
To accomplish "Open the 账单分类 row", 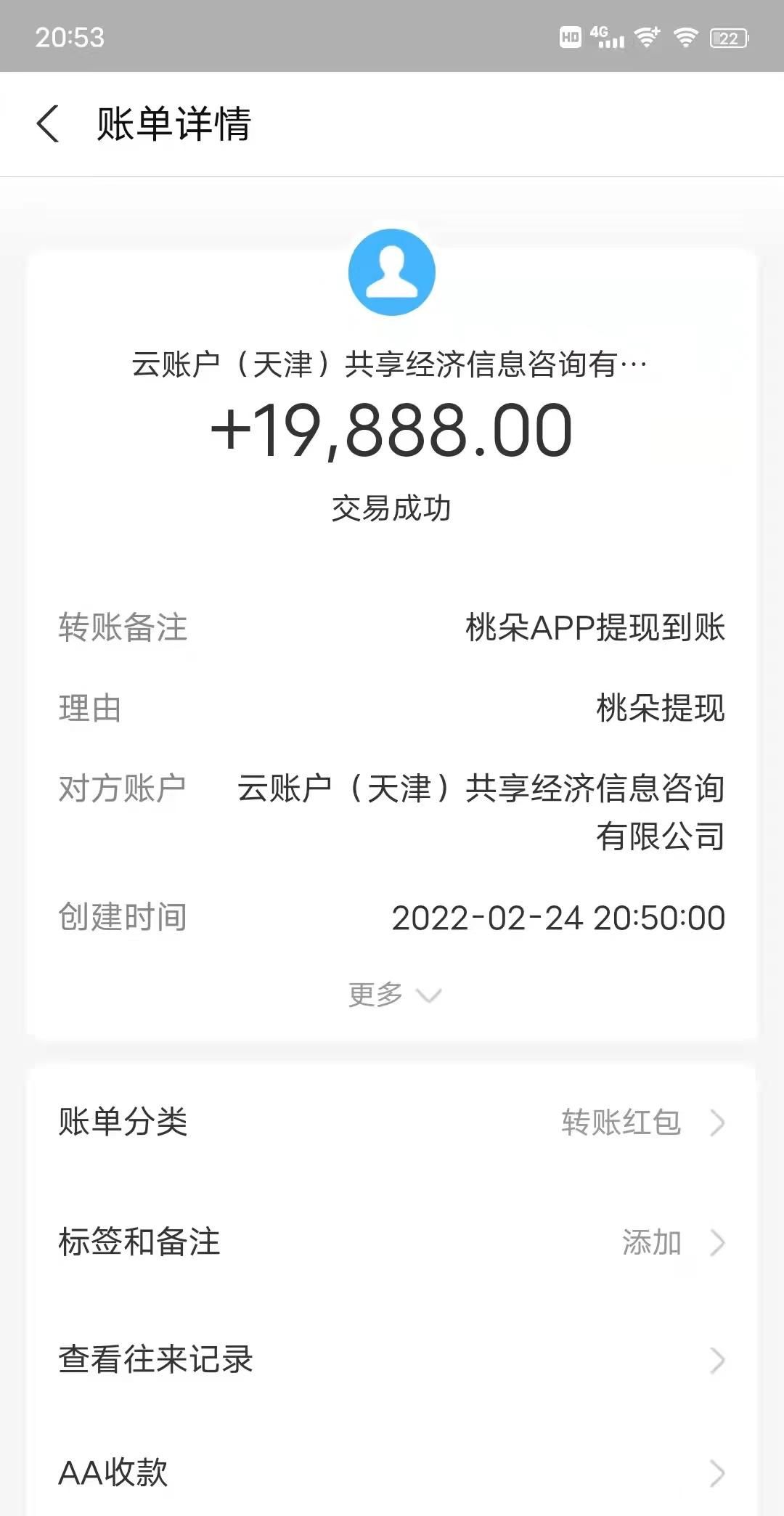I will click(392, 1122).
